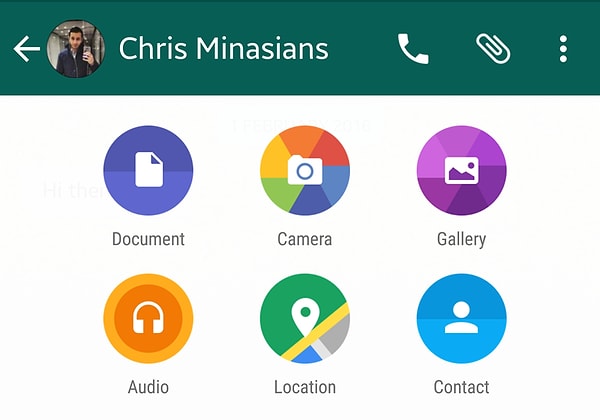Open Chris Minasians' profile photo
Screen dimensions: 600x420
72,48
